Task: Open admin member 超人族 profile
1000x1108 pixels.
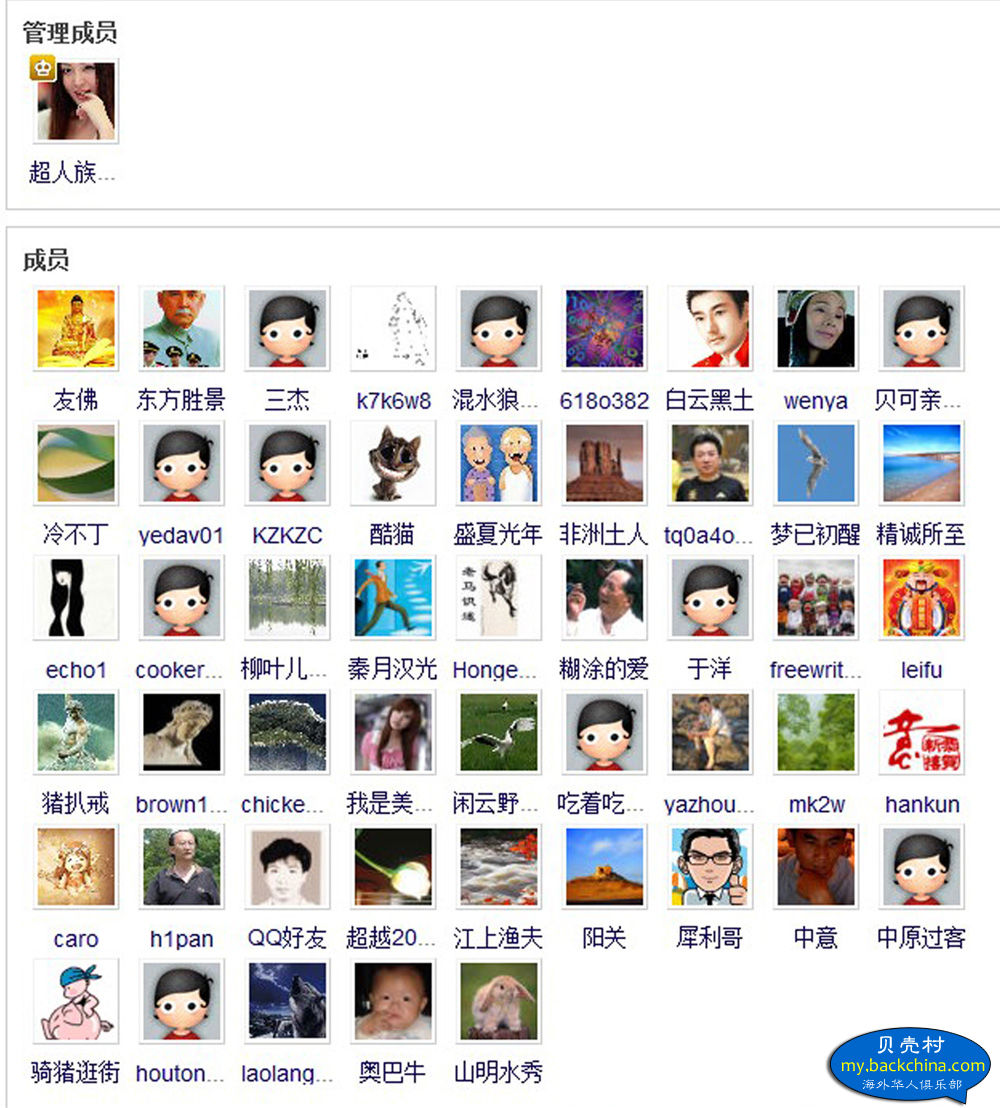Action: click(x=76, y=100)
